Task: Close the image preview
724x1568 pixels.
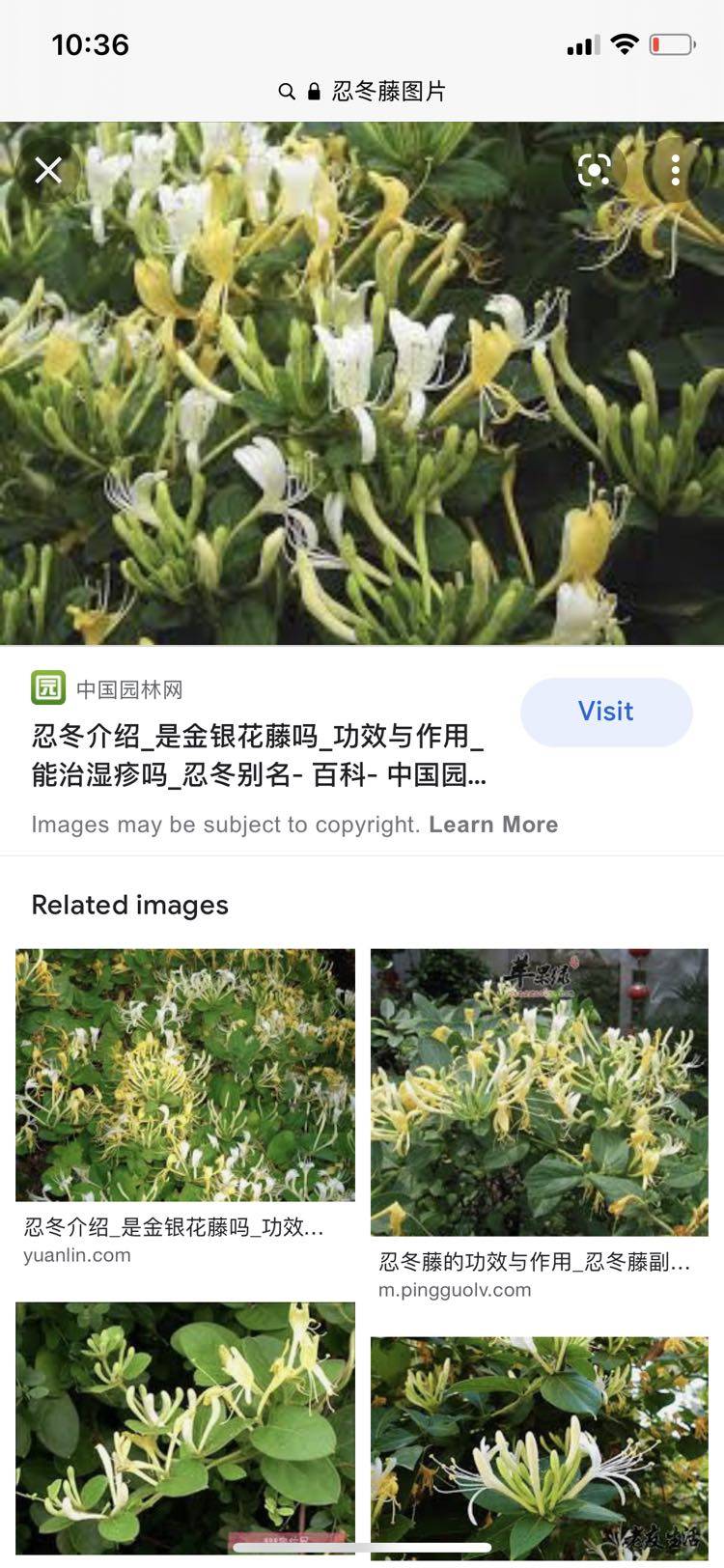Action: [x=48, y=171]
